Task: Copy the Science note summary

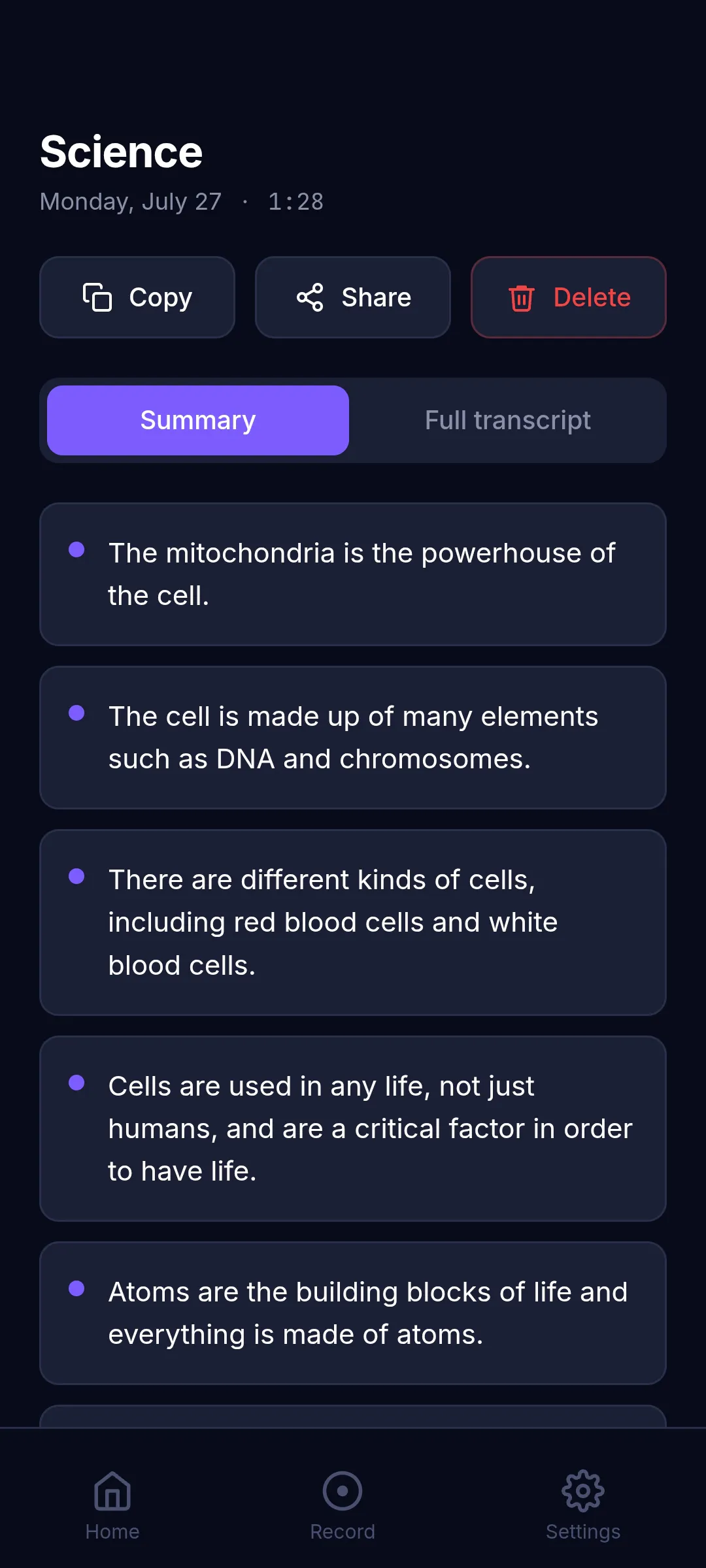Action: [x=137, y=297]
